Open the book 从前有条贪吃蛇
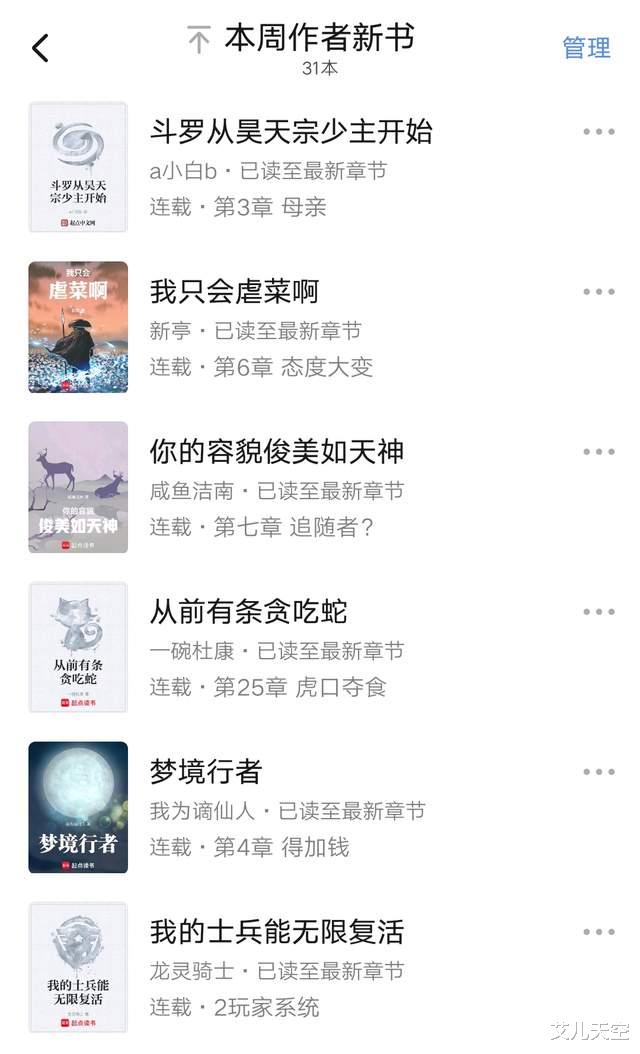The width and height of the screenshot is (640, 1054). click(248, 611)
